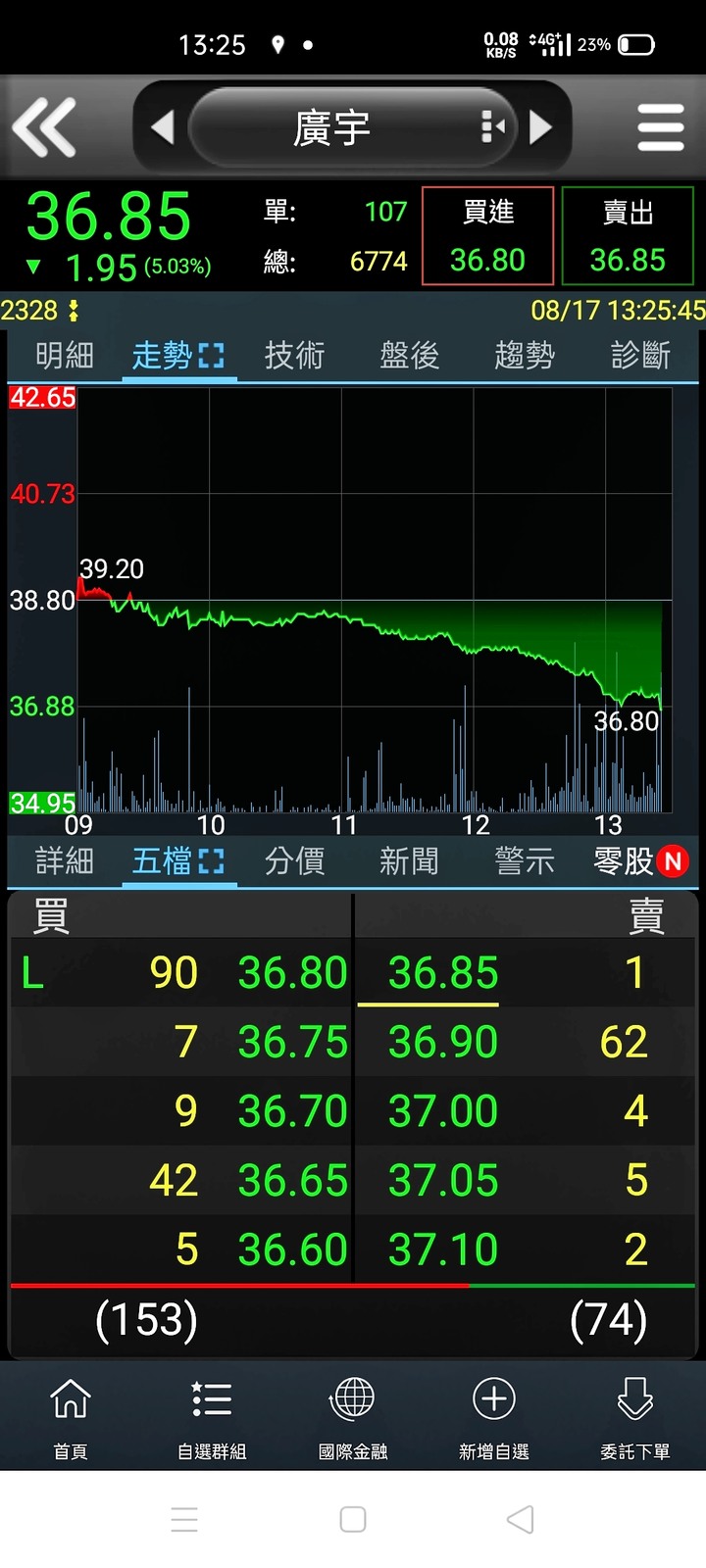This screenshot has width=706, height=1568.
Task: Open the 警示 alerts tab
Action: pyautogui.click(x=525, y=861)
